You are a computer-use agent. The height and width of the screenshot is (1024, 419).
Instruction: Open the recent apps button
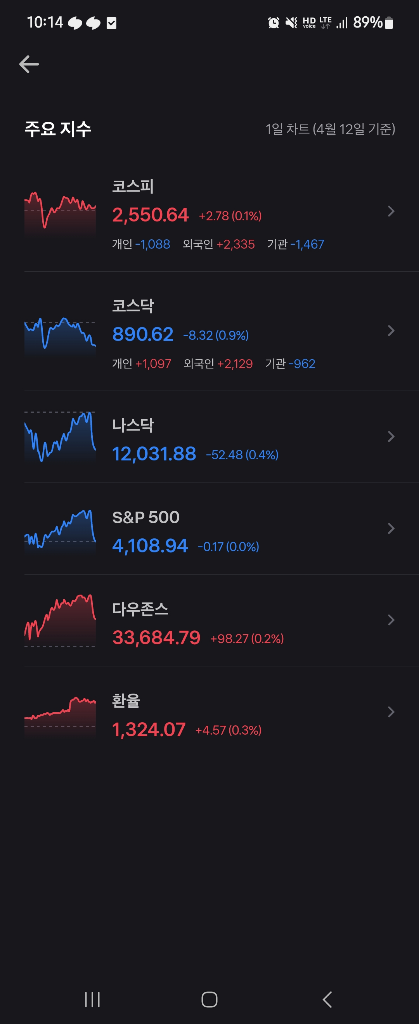(92, 999)
